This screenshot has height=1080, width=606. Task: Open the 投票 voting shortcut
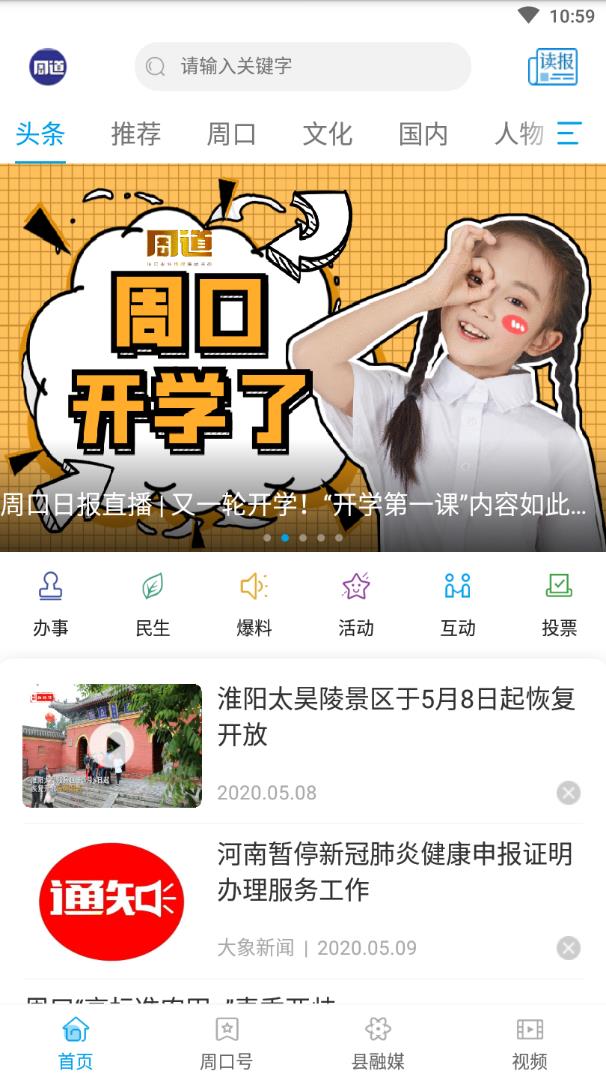tap(559, 604)
